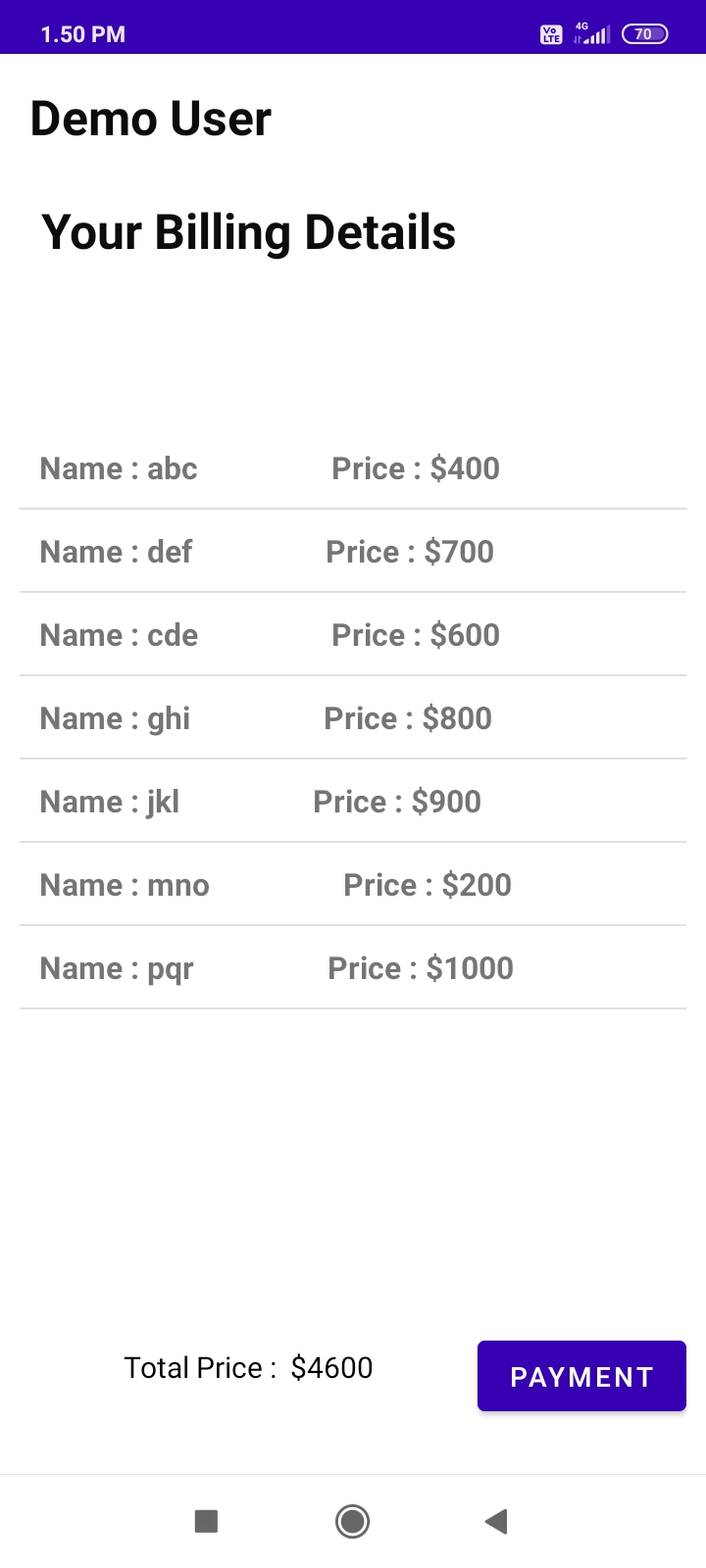Image resolution: width=706 pixels, height=1568 pixels.
Task: Proceed with the PAYMENT button
Action: 581,1376
